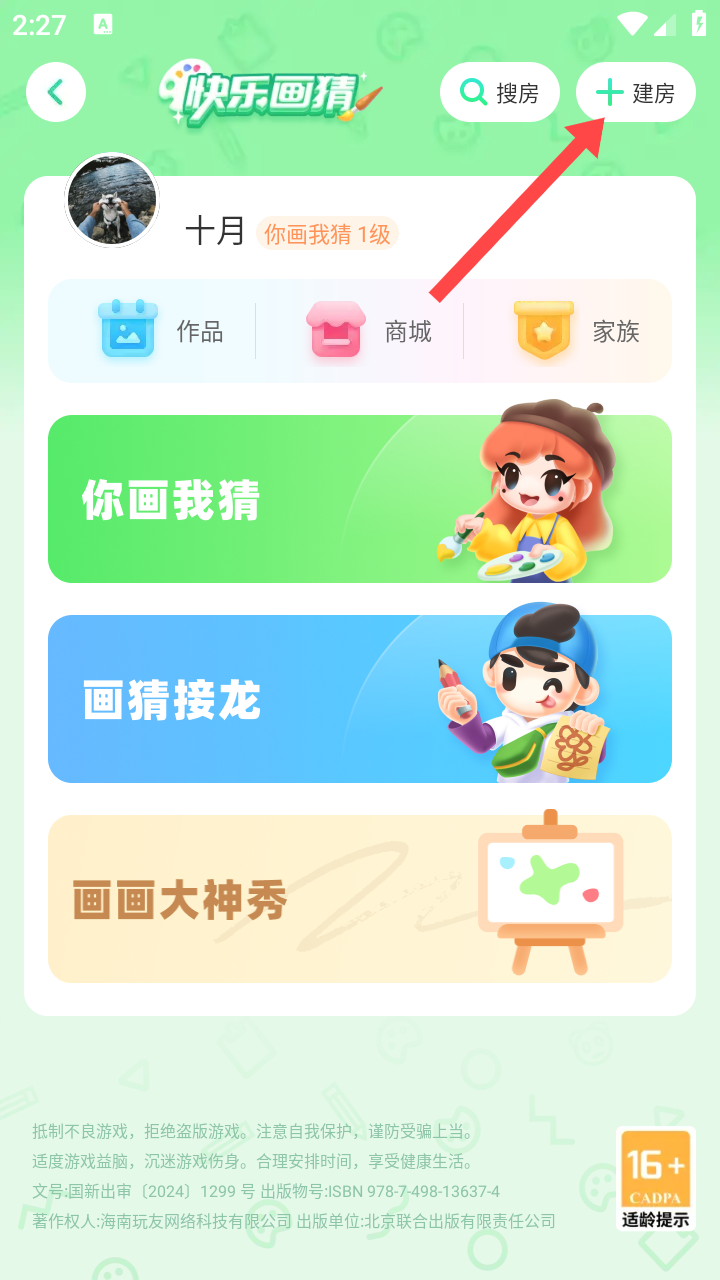Go back using the top-left arrow
Viewport: 720px width, 1280px height.
pyautogui.click(x=56, y=92)
